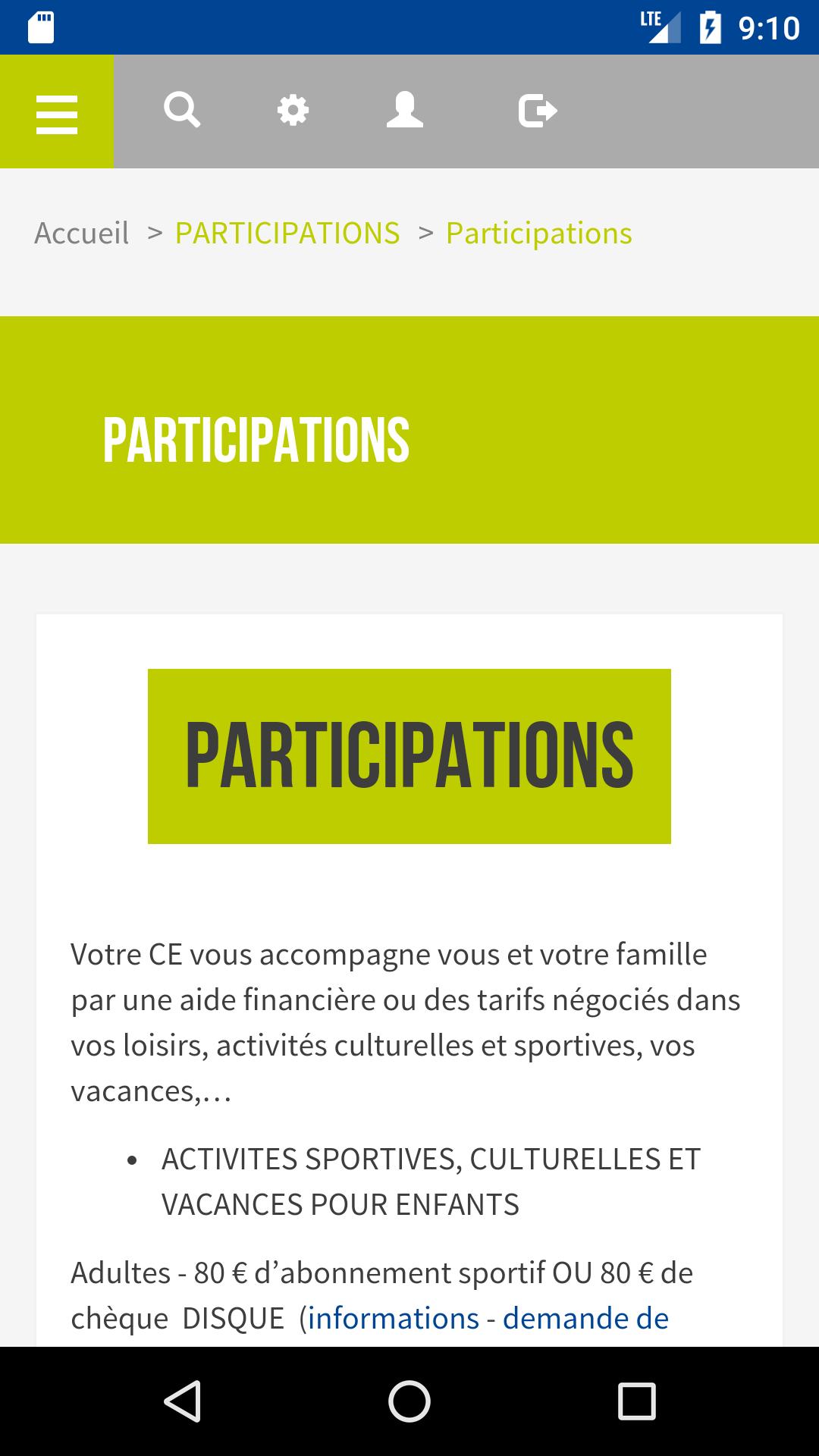Tap the white PARTICIPATIONS page title
819x1456 pixels.
[255, 440]
